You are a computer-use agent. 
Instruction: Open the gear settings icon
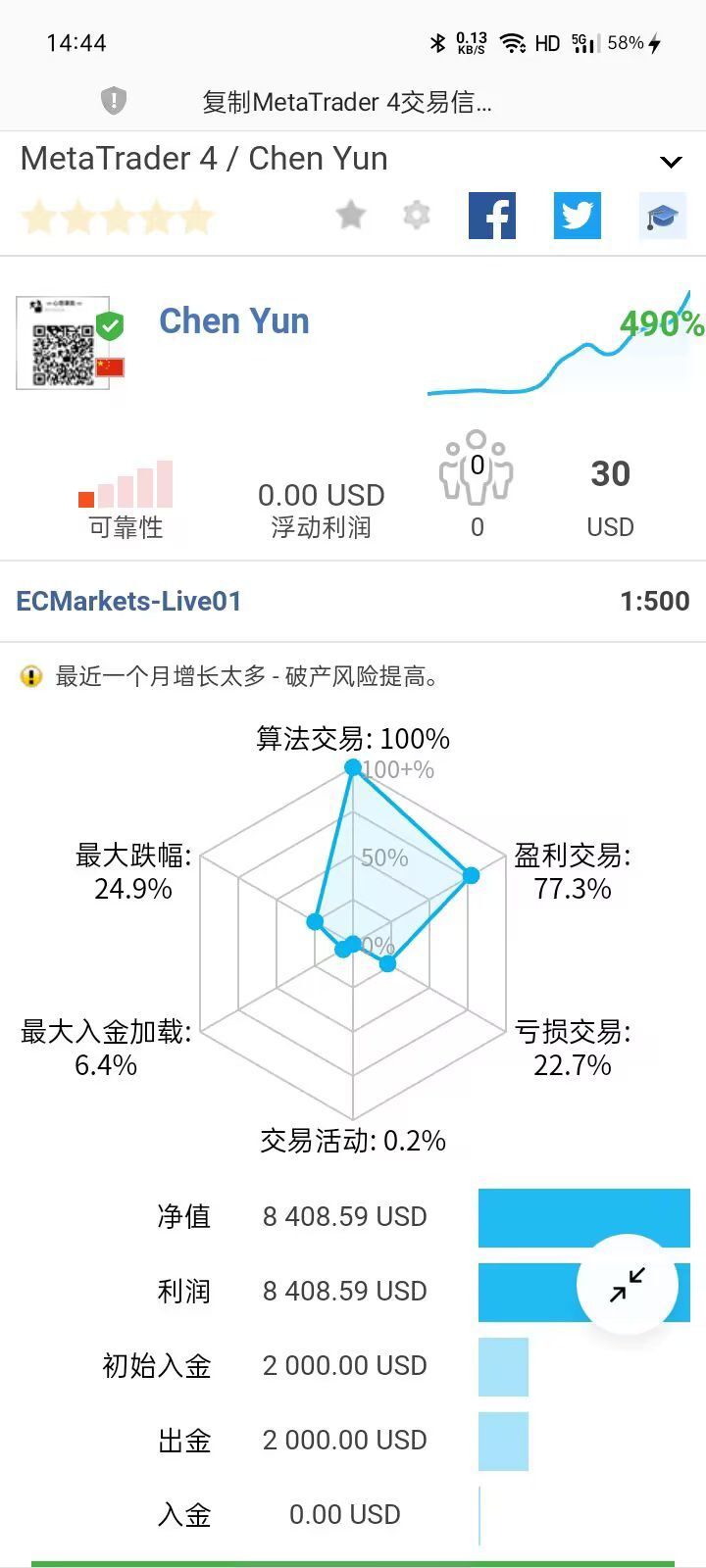[417, 215]
